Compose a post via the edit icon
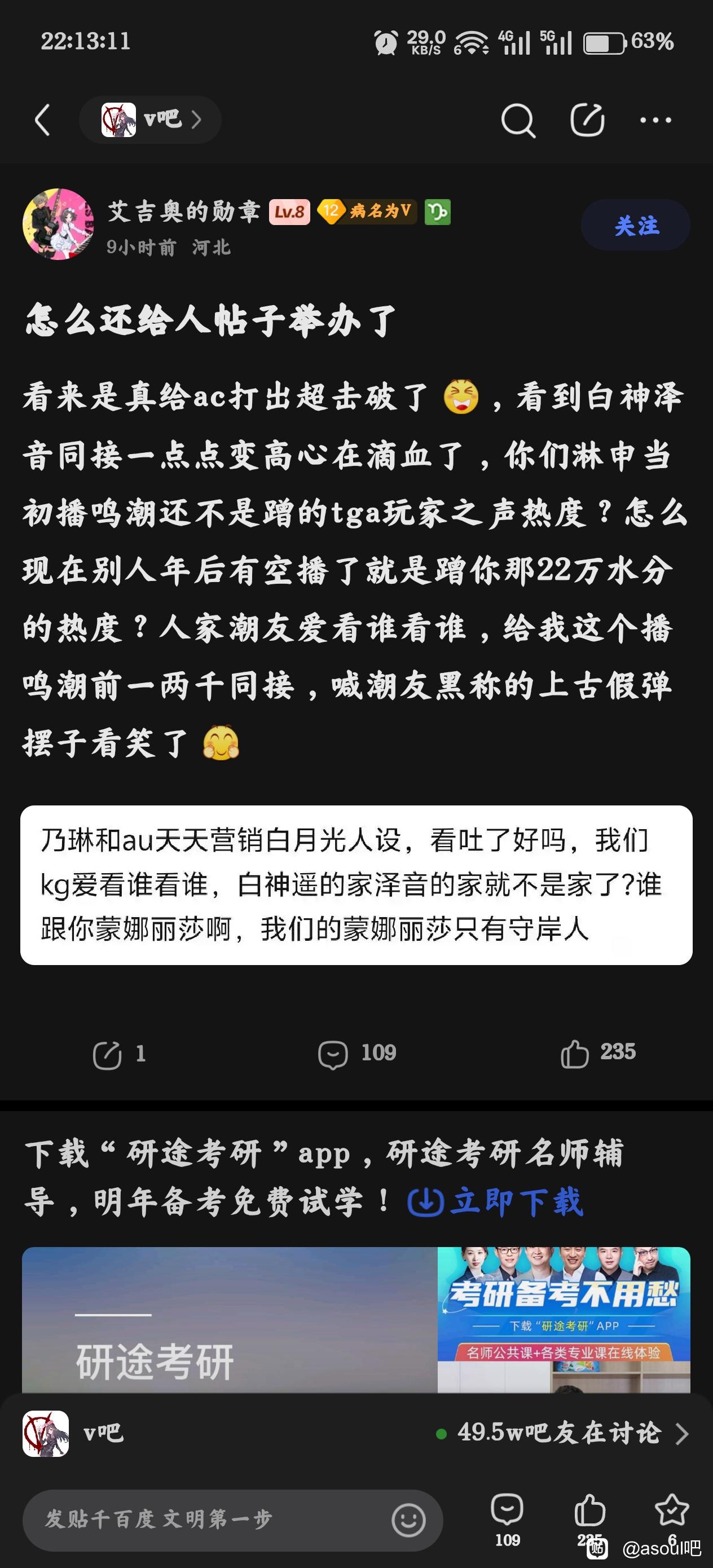This screenshot has height=1568, width=713. [x=586, y=120]
